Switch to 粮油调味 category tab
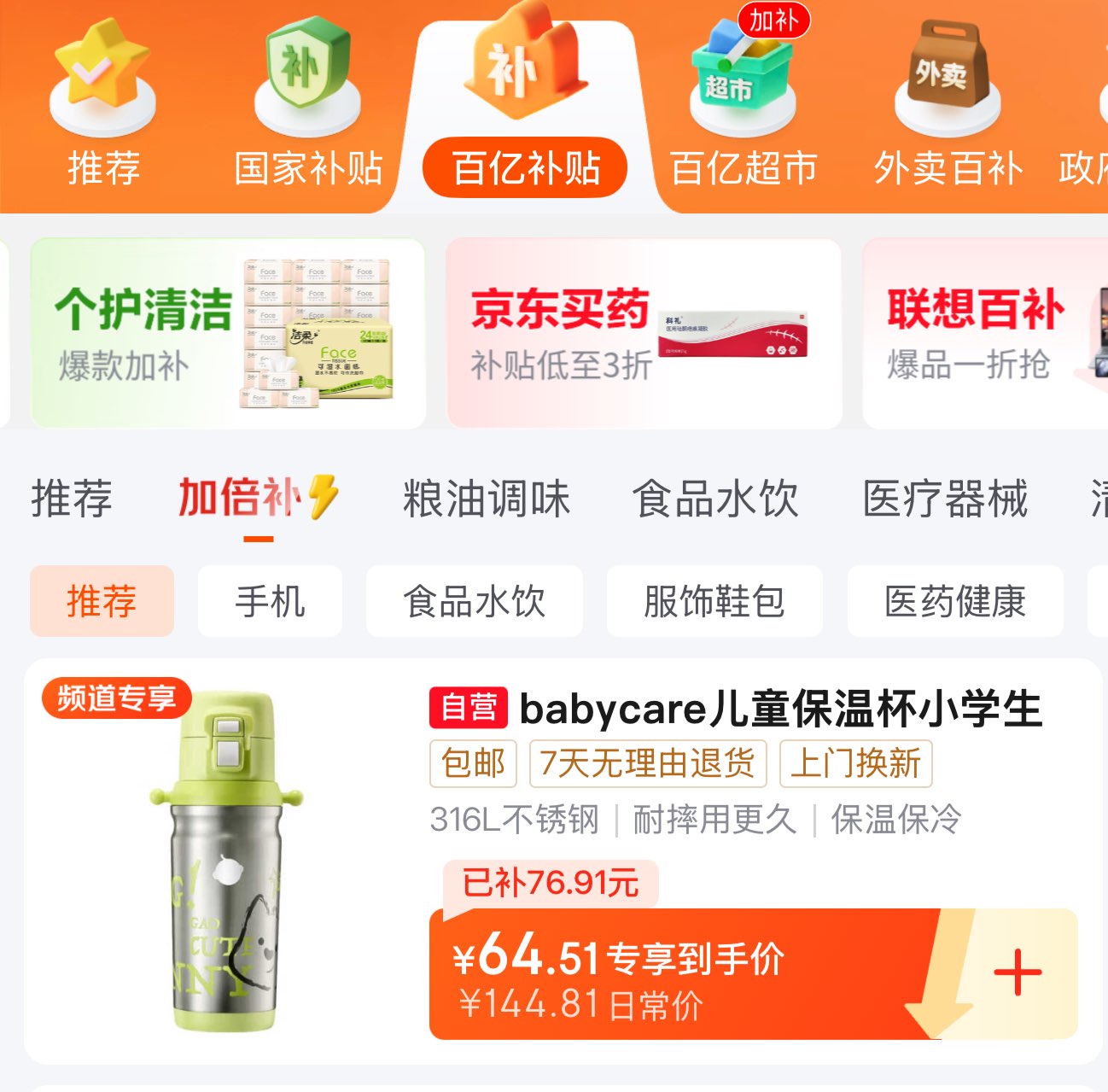Image resolution: width=1108 pixels, height=1092 pixels. tap(486, 499)
